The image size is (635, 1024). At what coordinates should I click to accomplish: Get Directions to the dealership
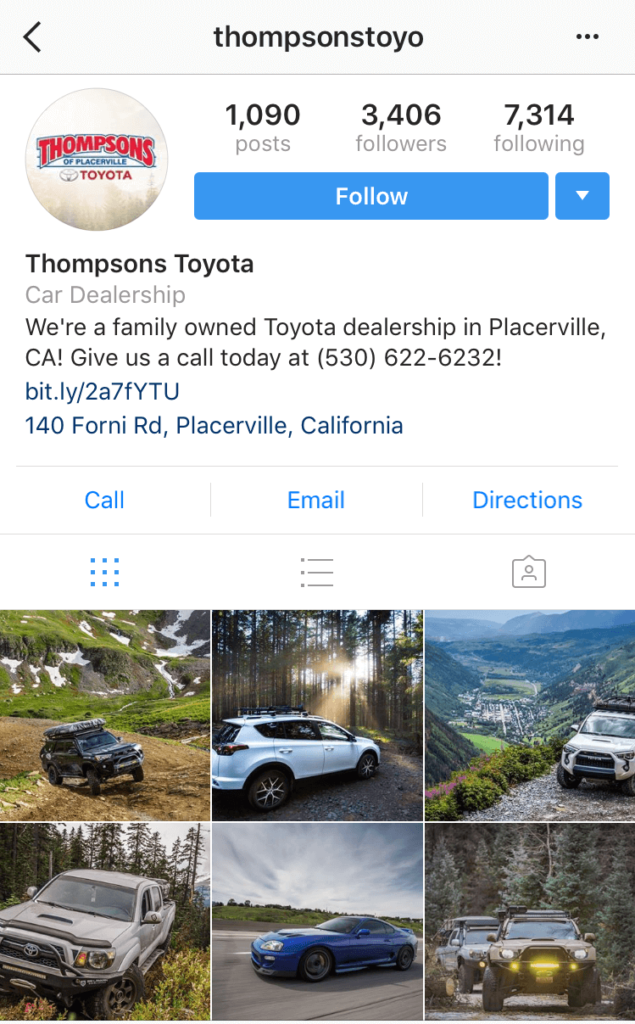click(527, 500)
